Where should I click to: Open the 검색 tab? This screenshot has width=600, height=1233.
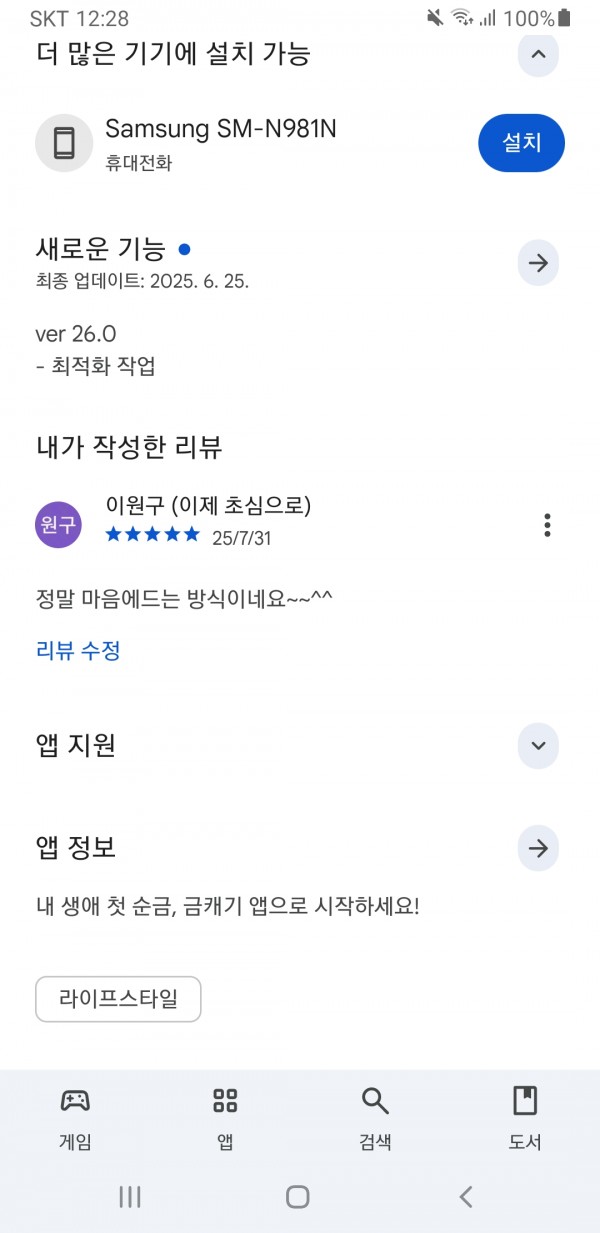(375, 1117)
